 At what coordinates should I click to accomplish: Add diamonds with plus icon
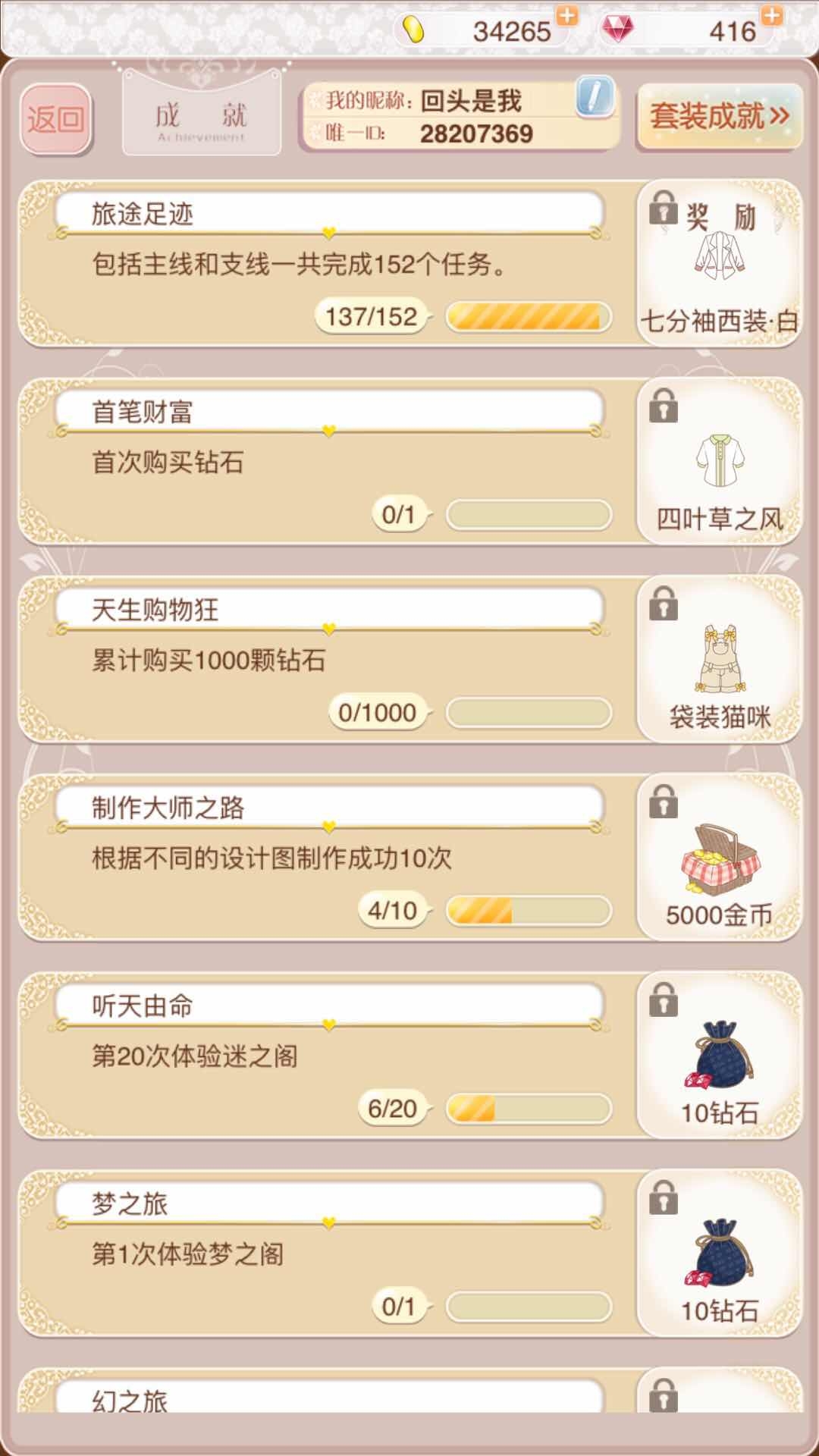click(x=771, y=15)
